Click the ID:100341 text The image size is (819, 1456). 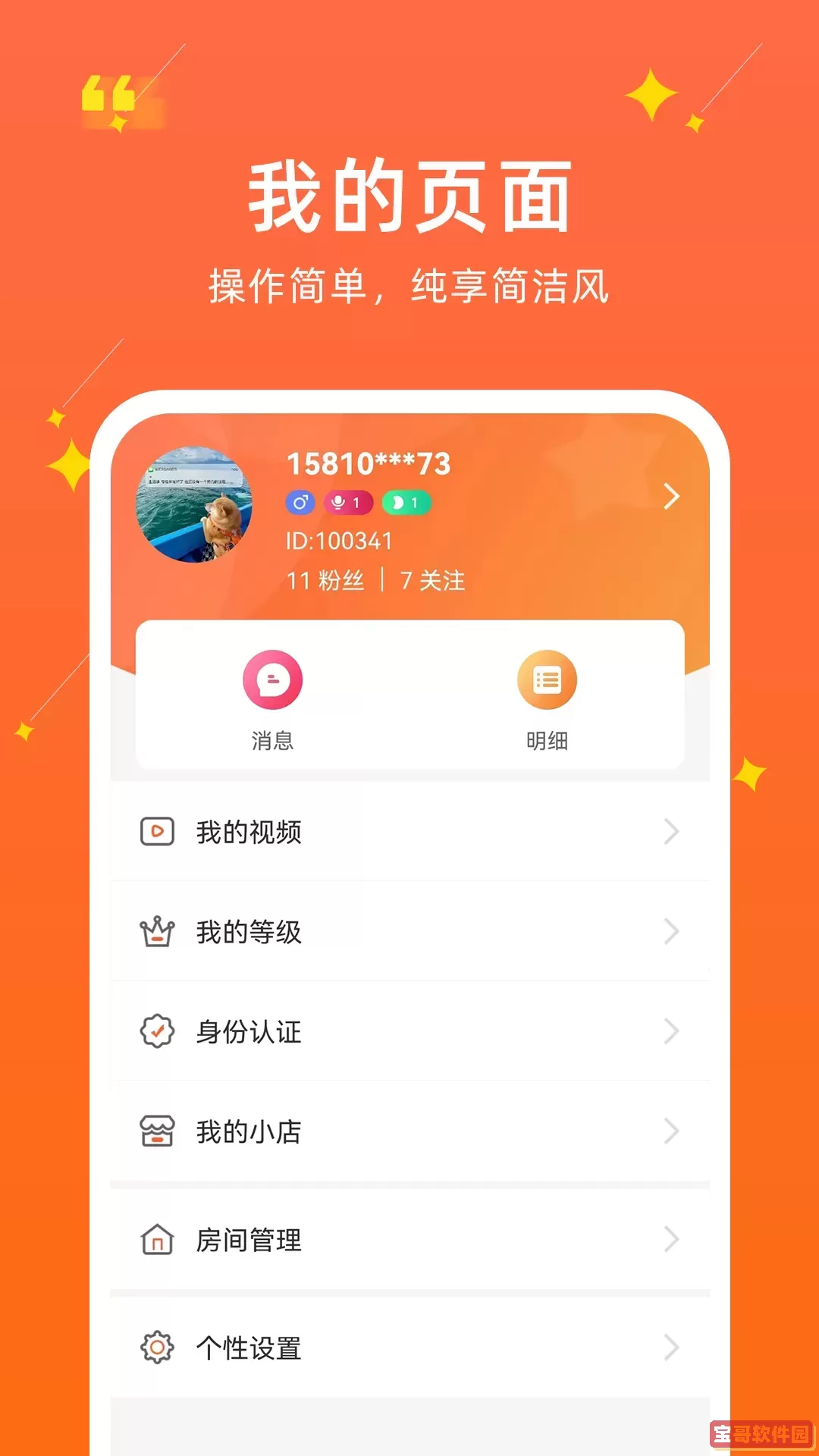pos(340,541)
